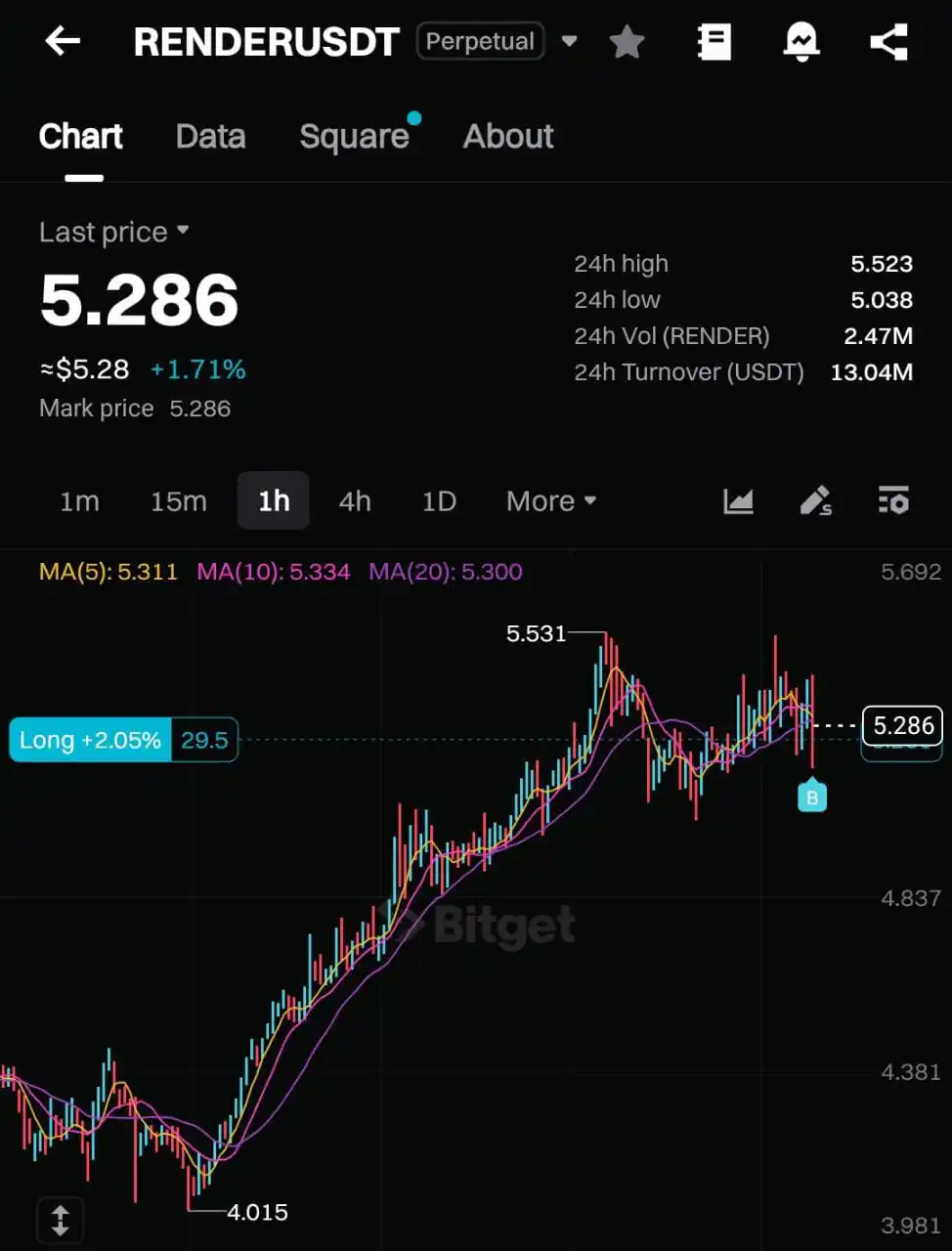The width and height of the screenshot is (952, 1251).
Task: Select the 15m timeframe
Action: [178, 501]
